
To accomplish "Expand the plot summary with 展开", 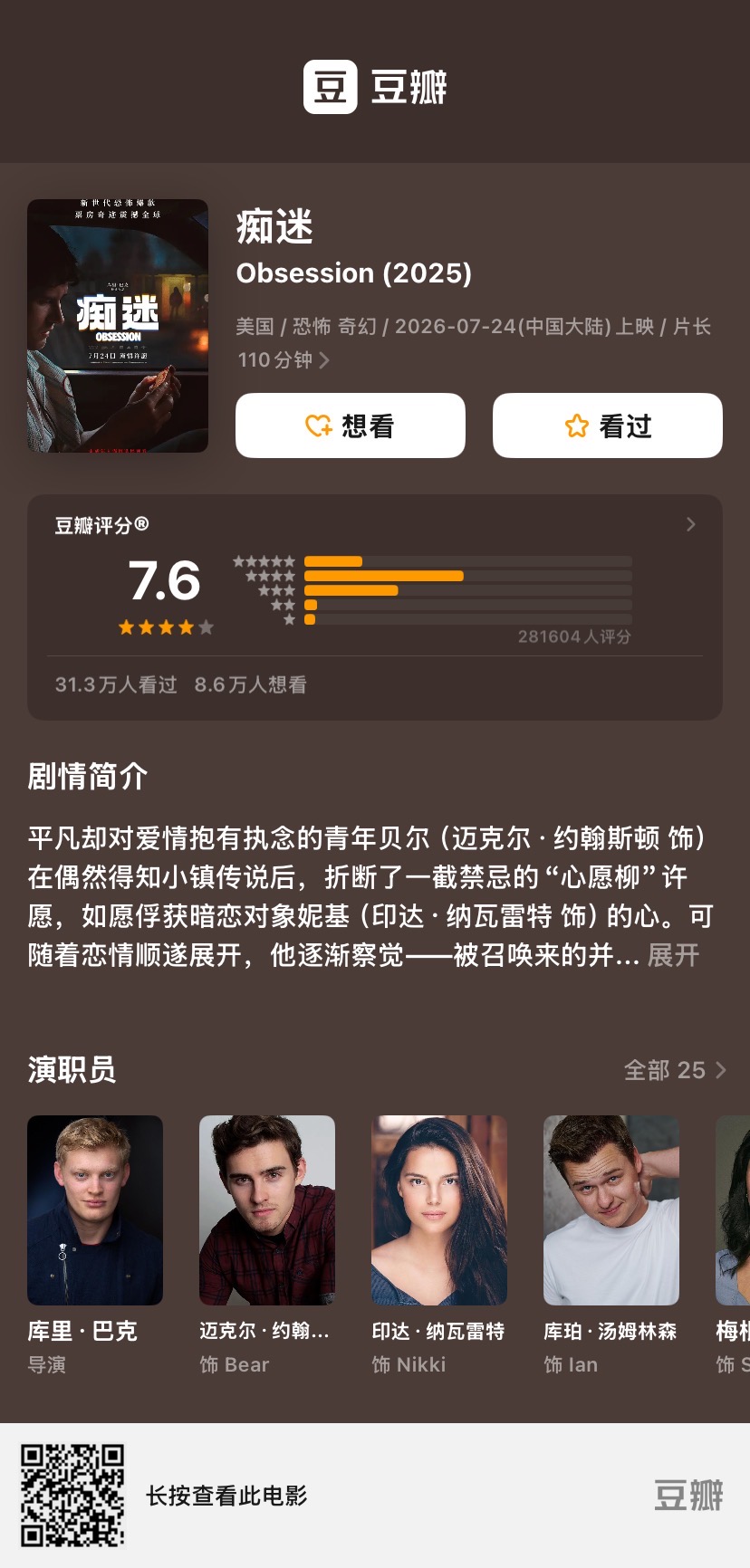I will pos(673,955).
